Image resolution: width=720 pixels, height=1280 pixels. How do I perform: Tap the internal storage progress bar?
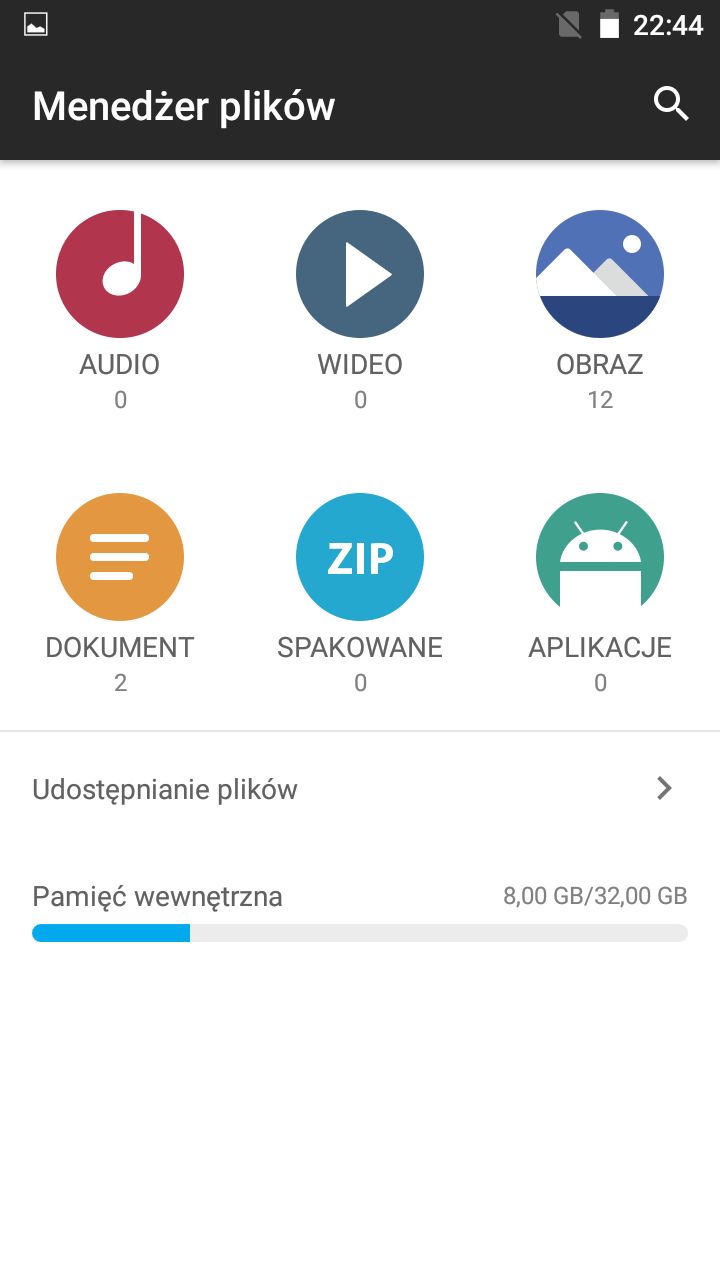[359, 933]
